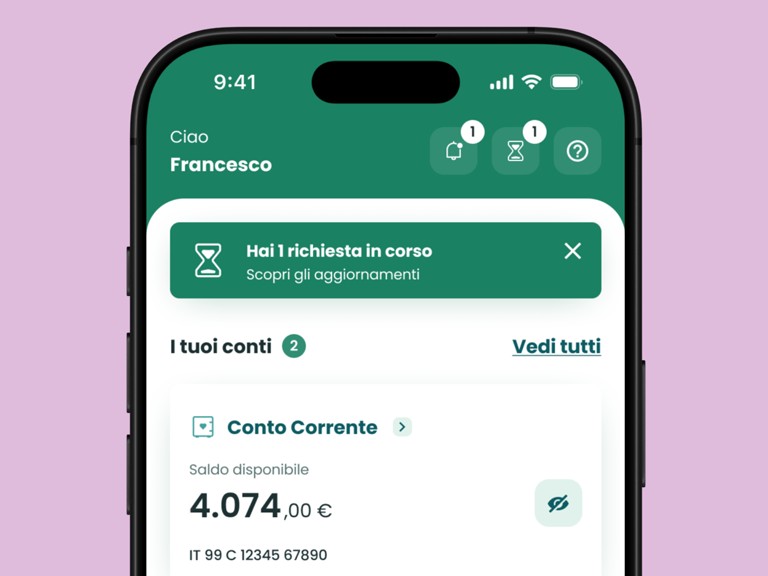Tap the Vedi tutti link

556,346
